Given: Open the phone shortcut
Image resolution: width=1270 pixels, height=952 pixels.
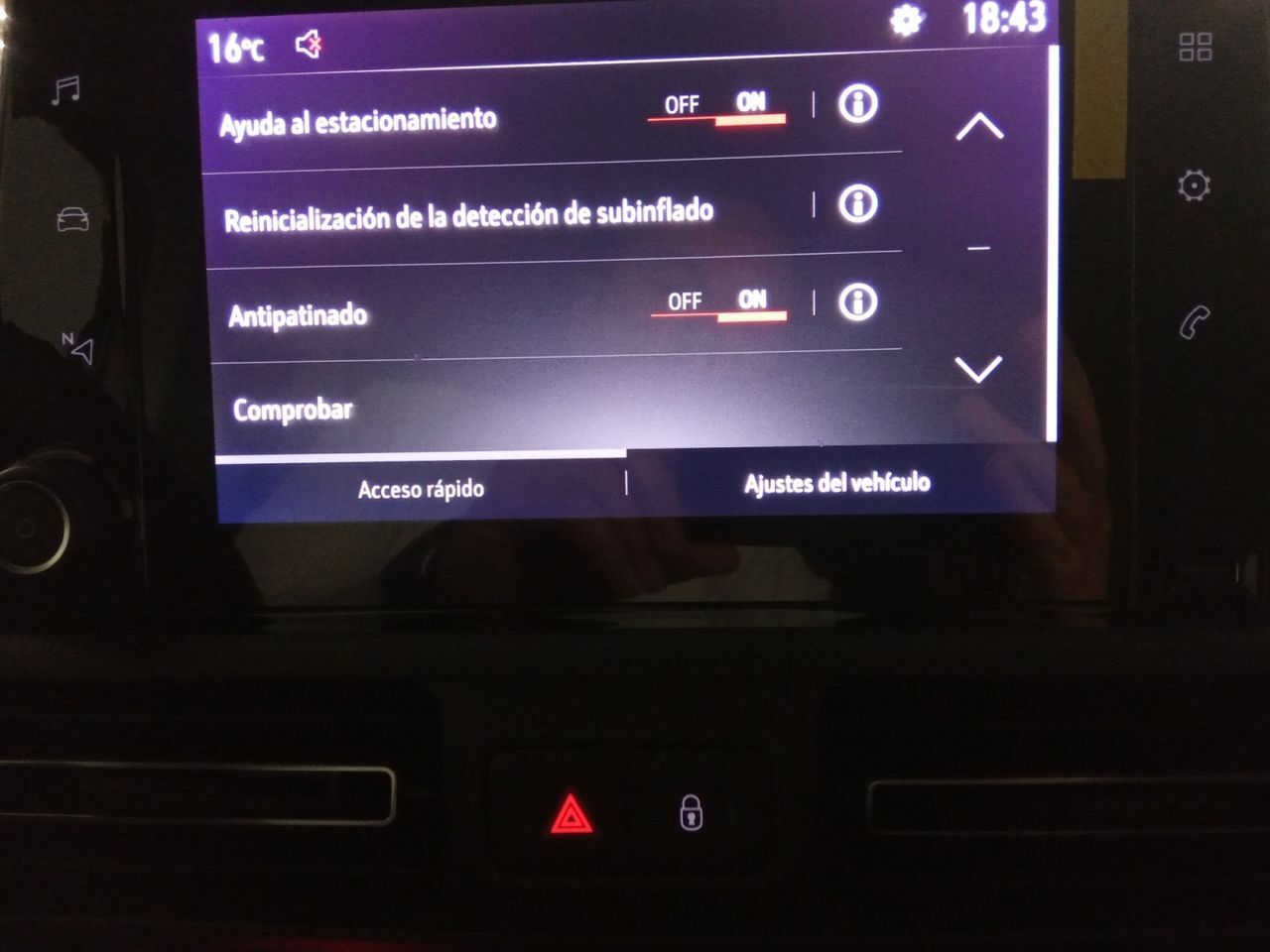Looking at the screenshot, I should point(1195,322).
